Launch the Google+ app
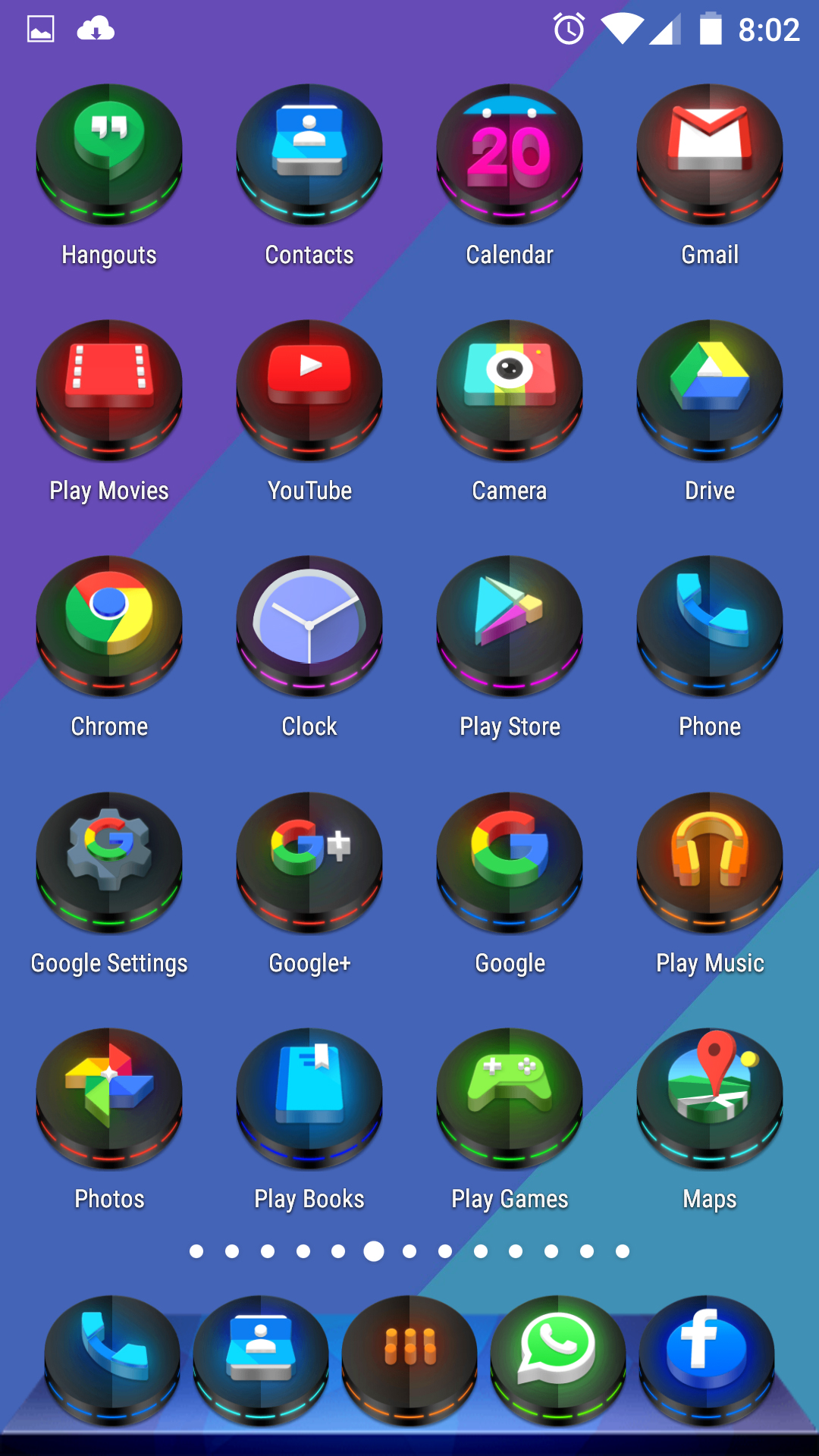This screenshot has height=1456, width=819. point(309,864)
